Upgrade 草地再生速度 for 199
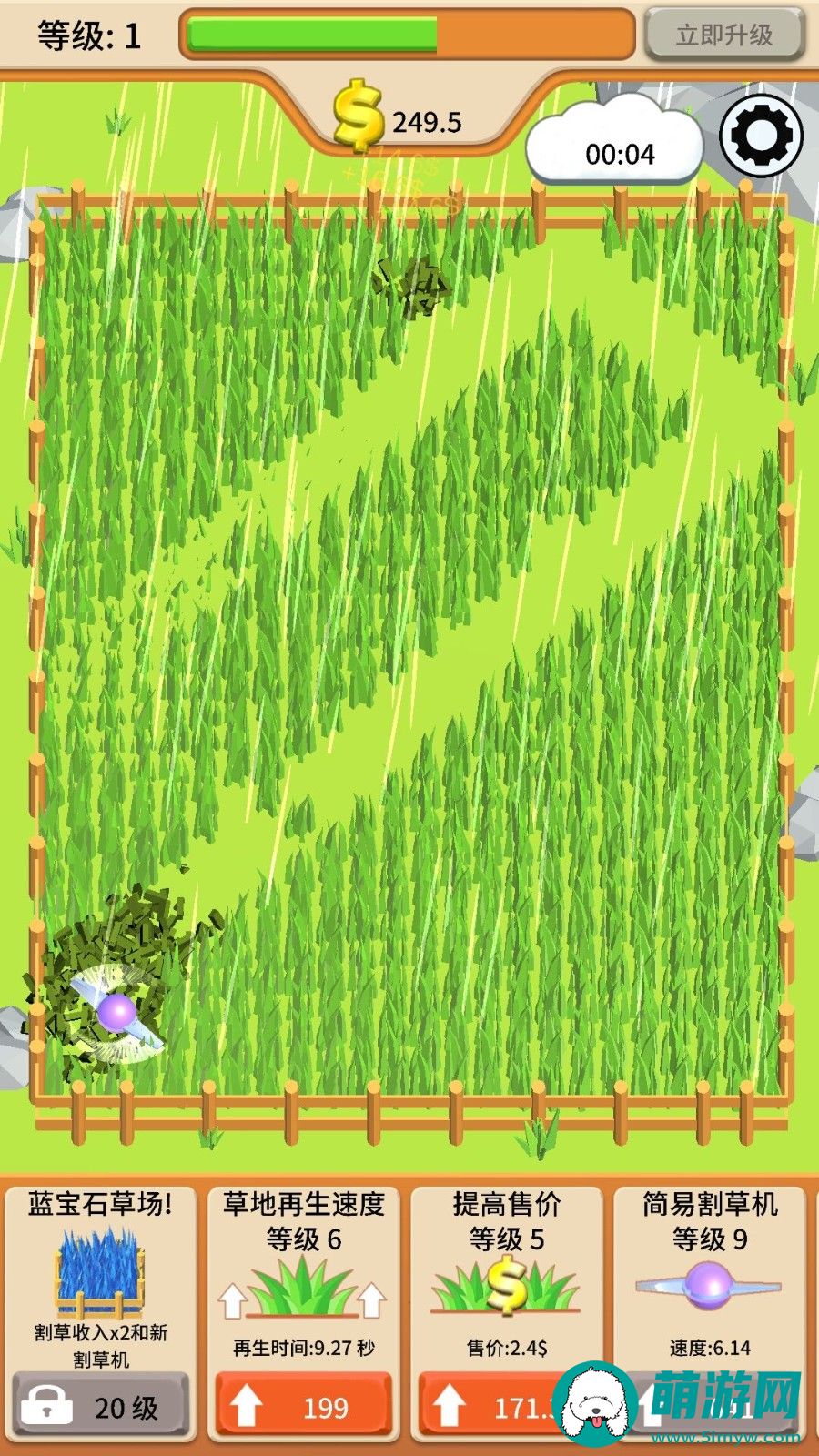Image resolution: width=819 pixels, height=1456 pixels. 303,1407
